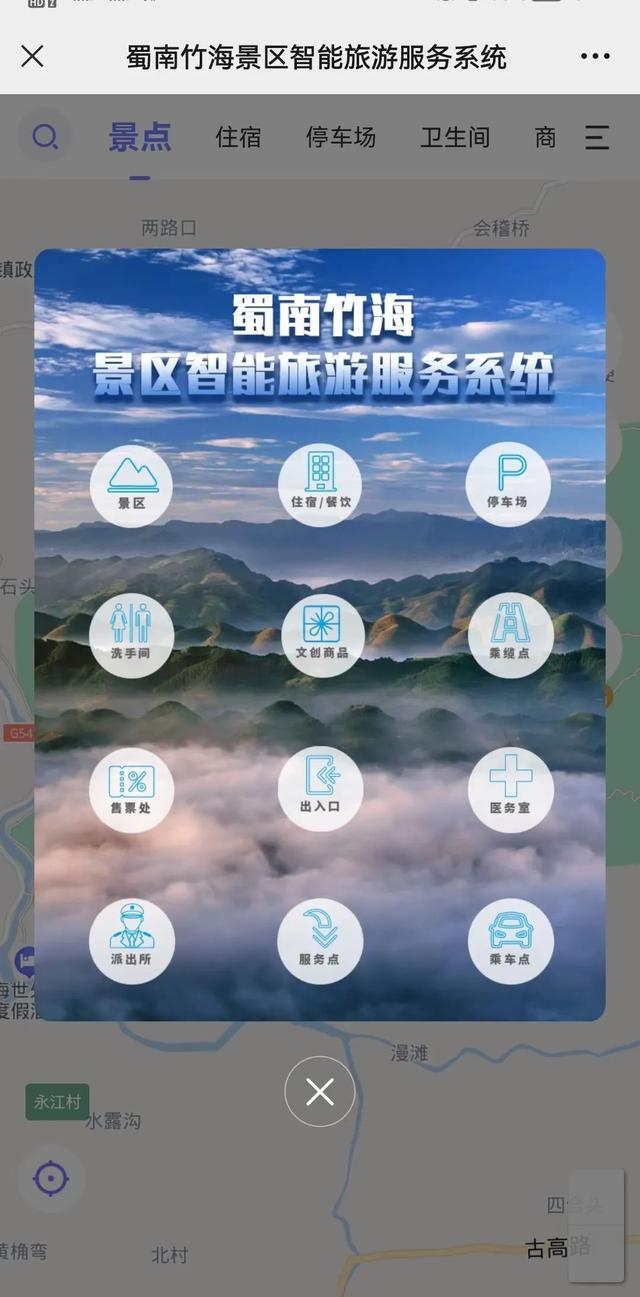Select 住宿/餐饮 lodging and dining
Image resolution: width=640 pixels, height=1297 pixels.
(x=320, y=485)
